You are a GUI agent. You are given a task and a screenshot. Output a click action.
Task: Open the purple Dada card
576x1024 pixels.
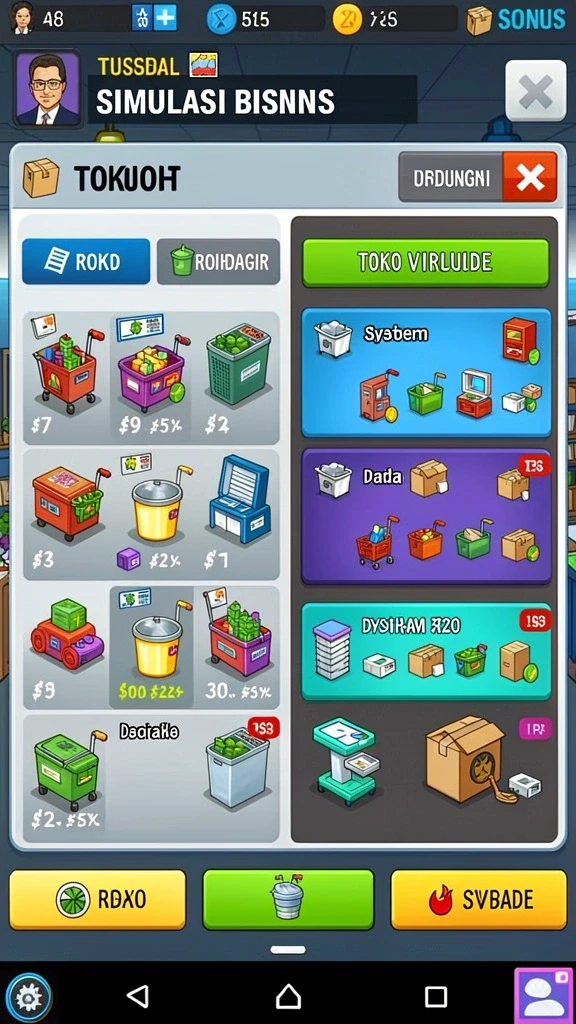tap(426, 516)
